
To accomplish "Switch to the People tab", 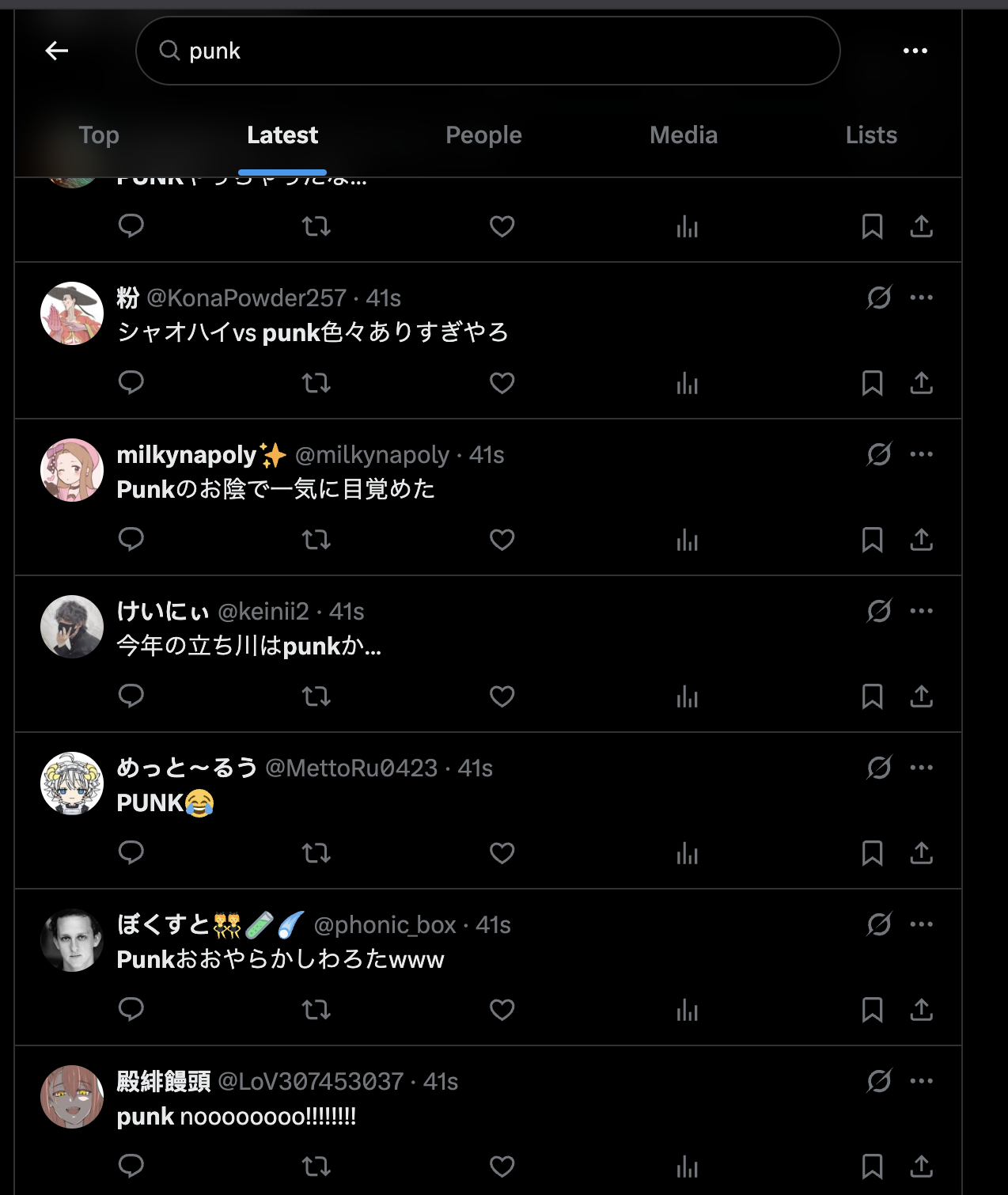I will [483, 135].
